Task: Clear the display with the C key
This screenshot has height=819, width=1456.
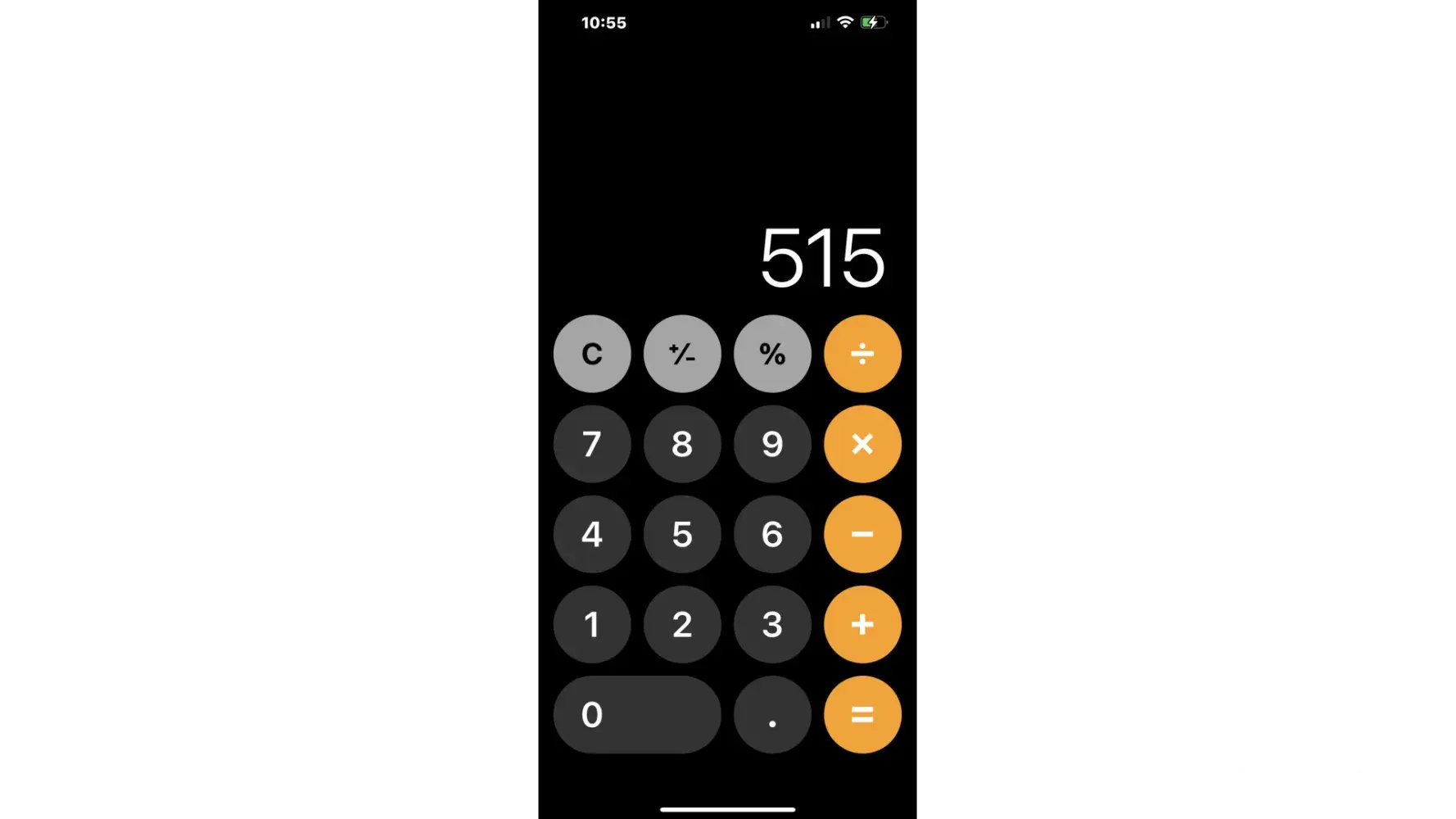Action: click(592, 354)
